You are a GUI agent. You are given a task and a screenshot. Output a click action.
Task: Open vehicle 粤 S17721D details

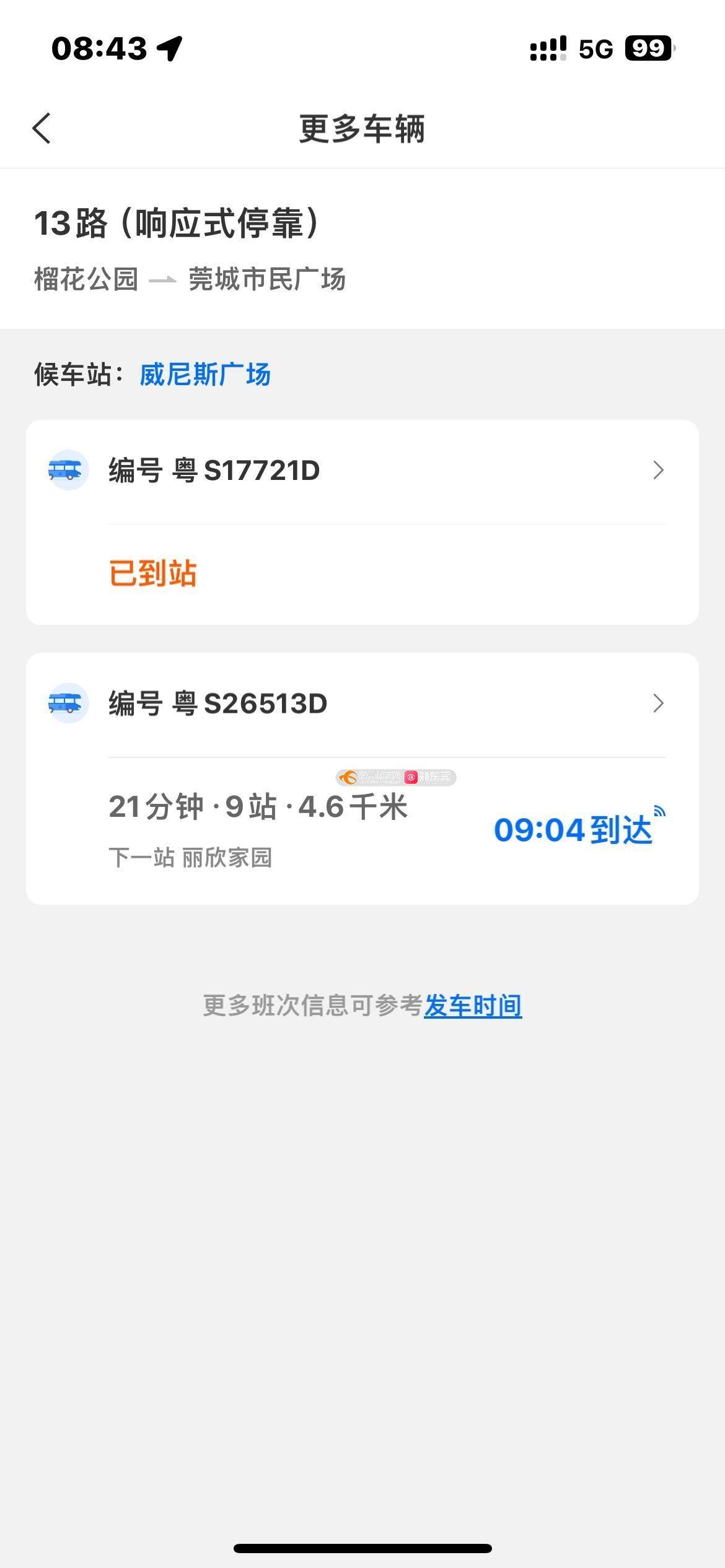[x=362, y=471]
